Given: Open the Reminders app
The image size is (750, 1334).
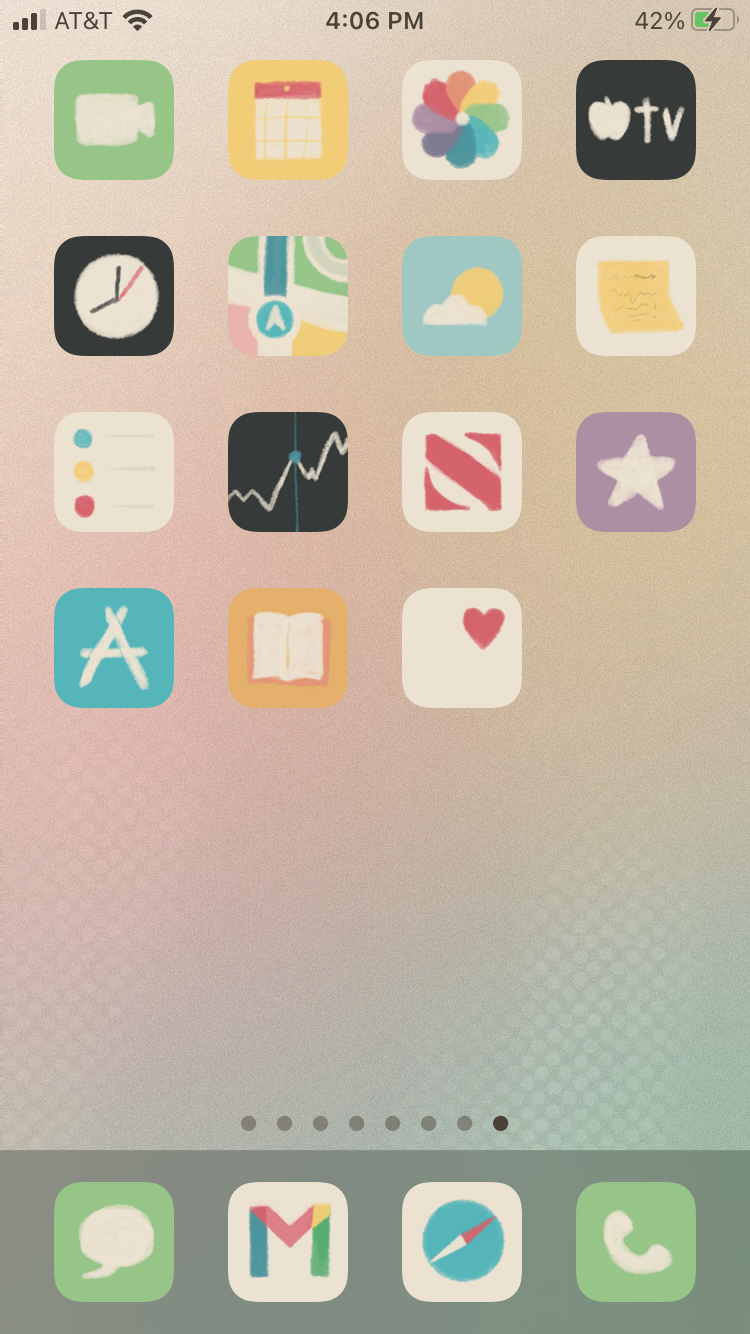Looking at the screenshot, I should 114,472.
